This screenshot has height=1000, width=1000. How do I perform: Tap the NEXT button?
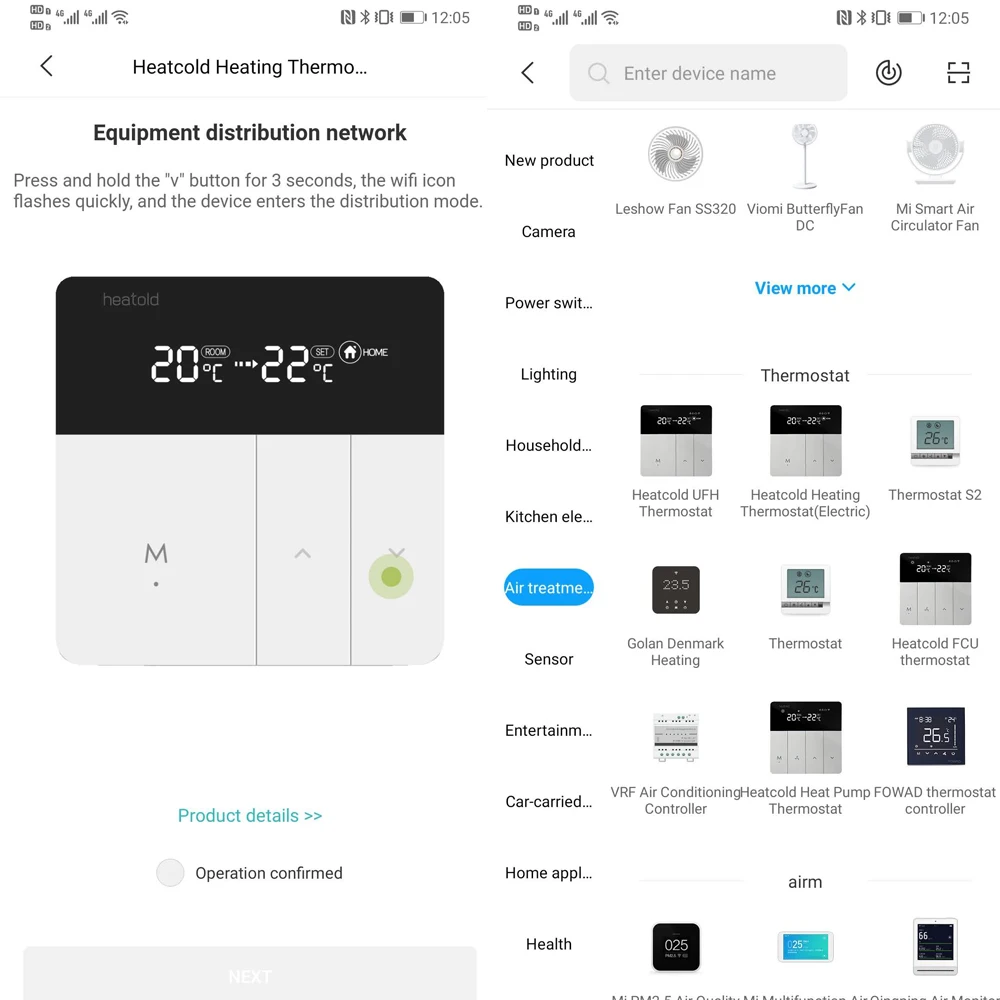pyautogui.click(x=249, y=976)
